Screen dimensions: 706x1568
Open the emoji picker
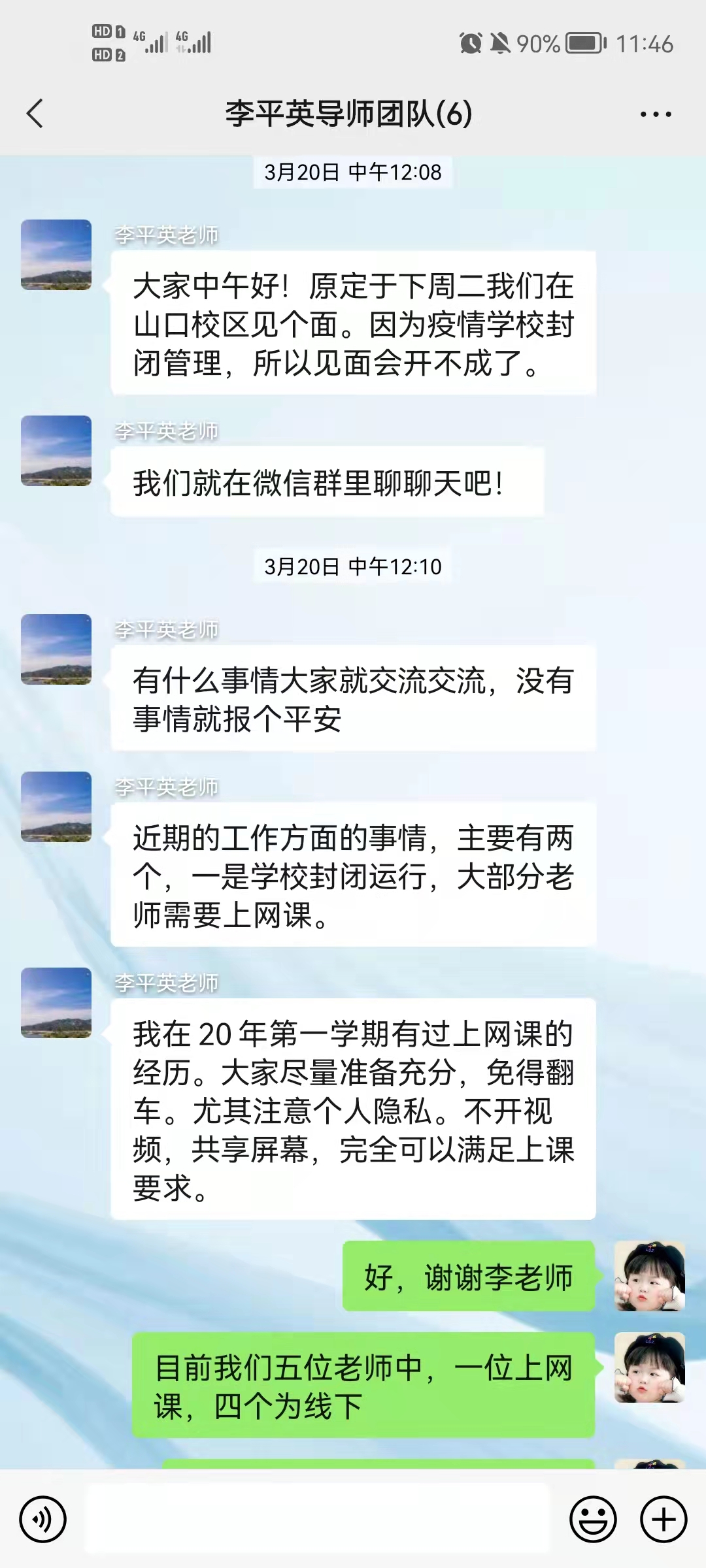pyautogui.click(x=593, y=1520)
